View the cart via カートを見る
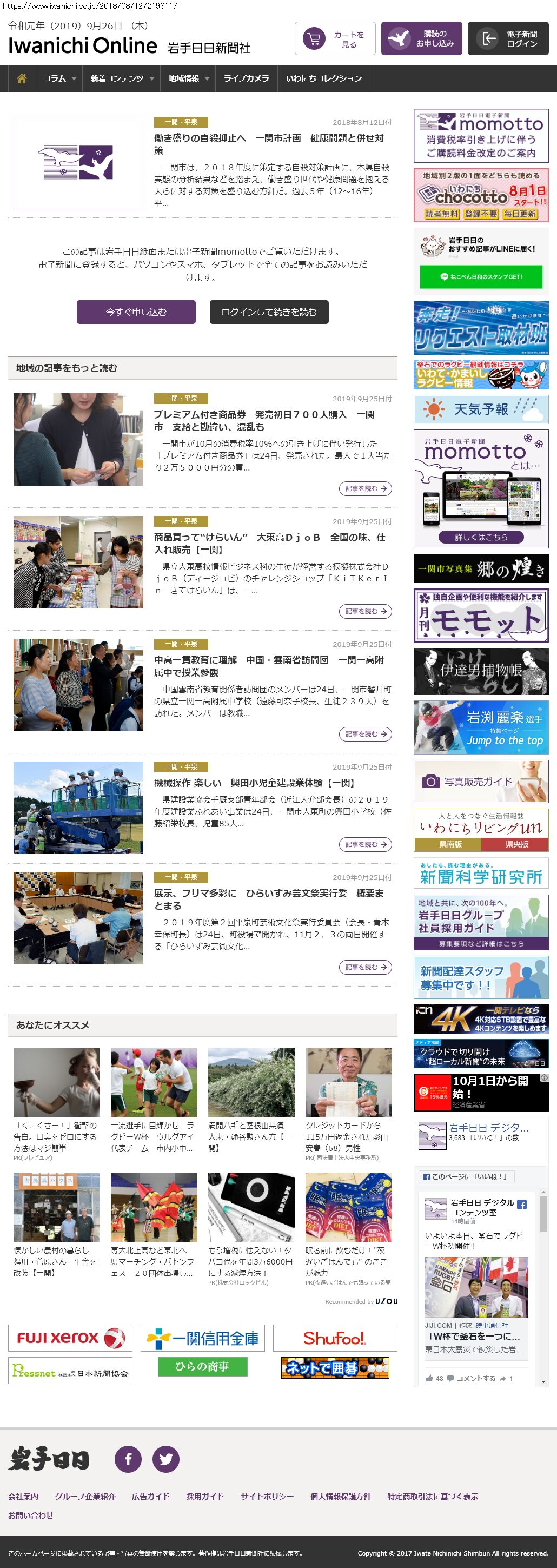This screenshot has height=1568, width=557. tap(335, 39)
